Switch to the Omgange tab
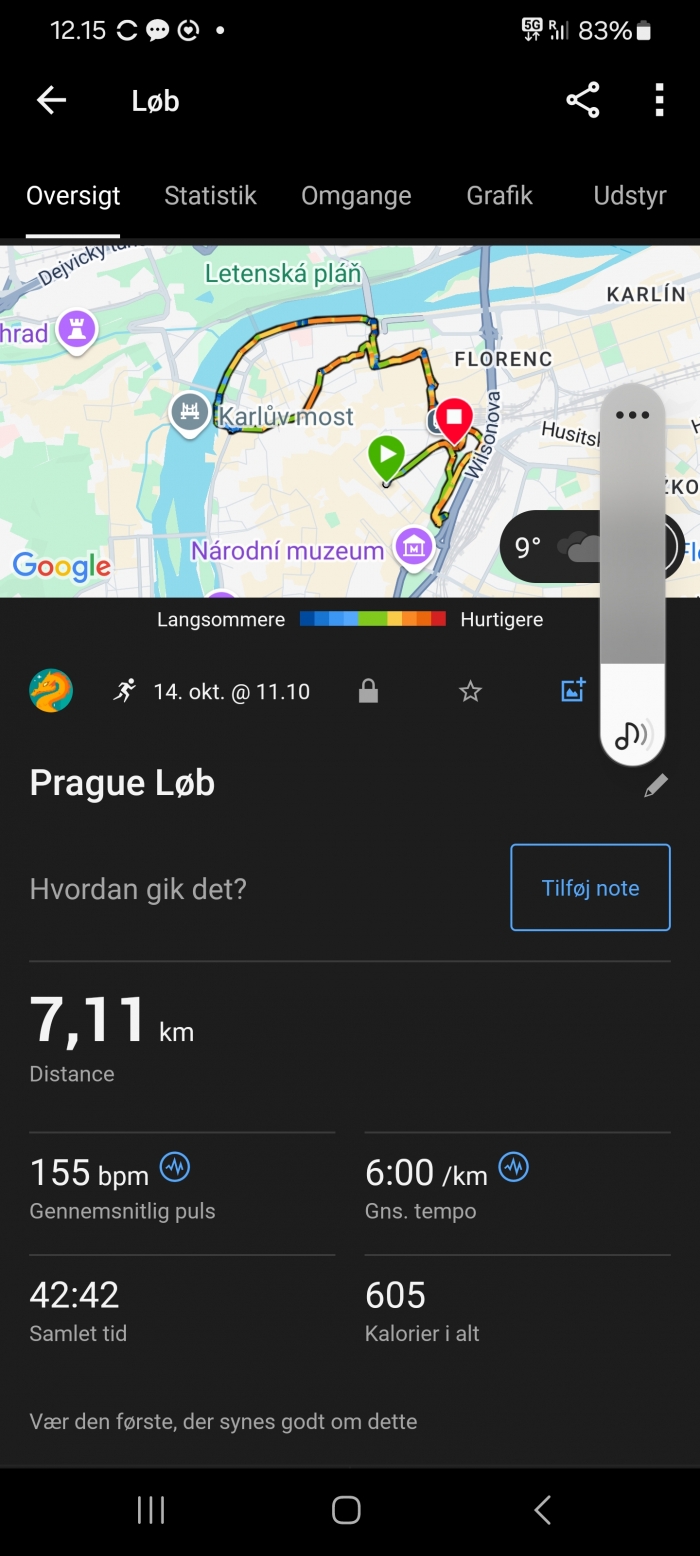Viewport: 700px width, 1556px height. [356, 195]
